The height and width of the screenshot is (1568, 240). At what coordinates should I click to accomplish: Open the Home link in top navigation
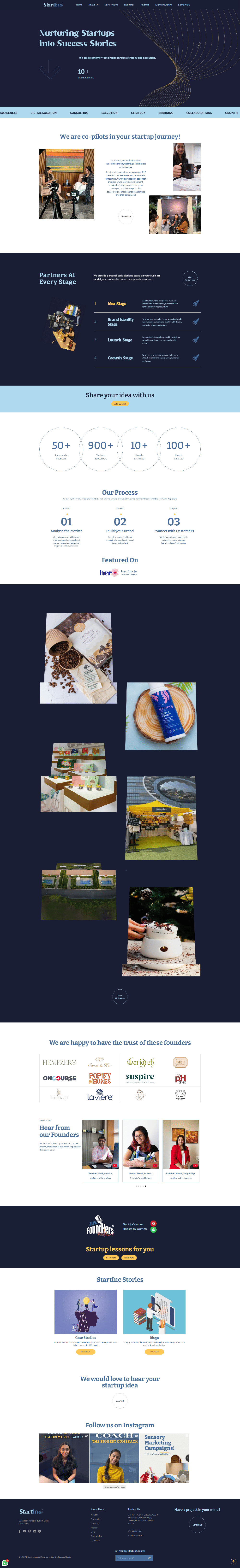(x=78, y=5)
